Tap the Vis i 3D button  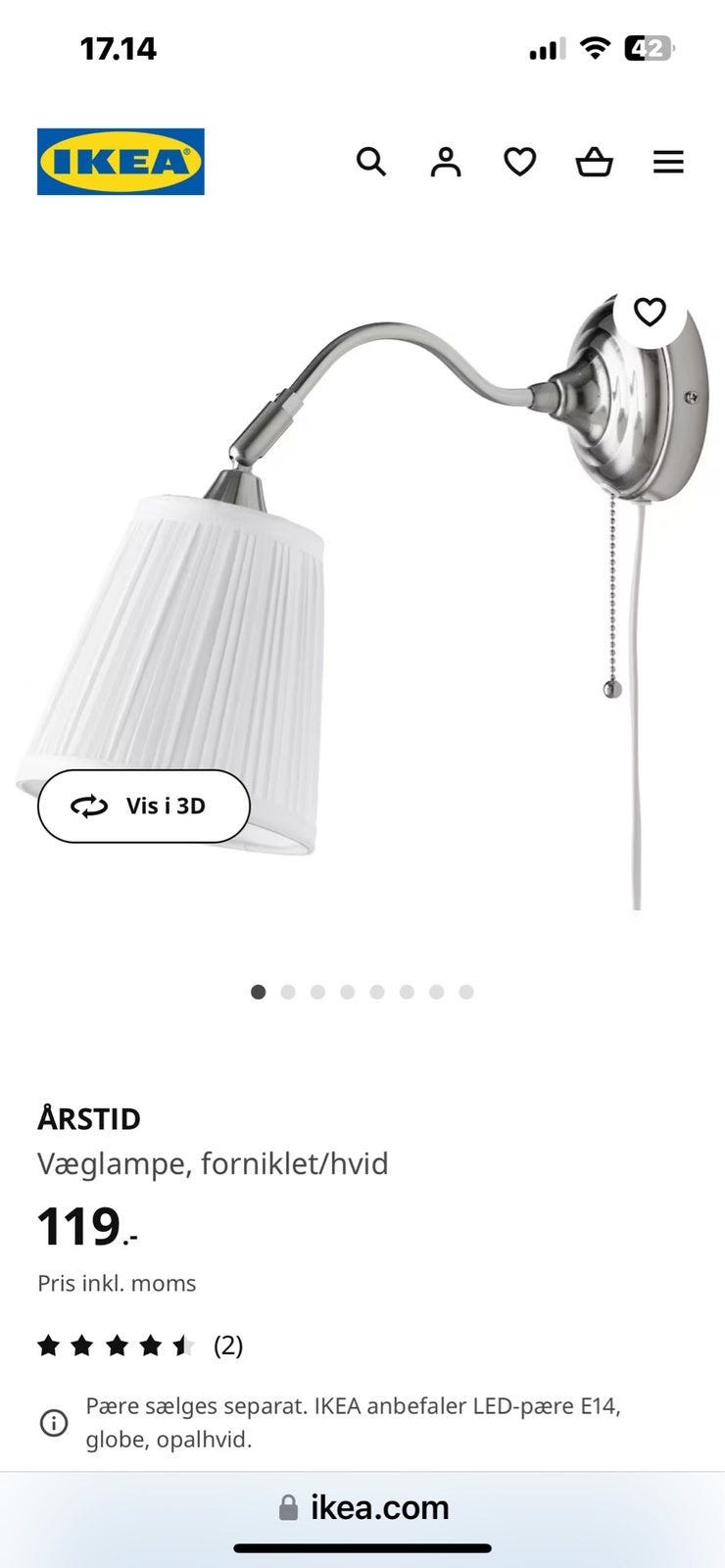(144, 807)
